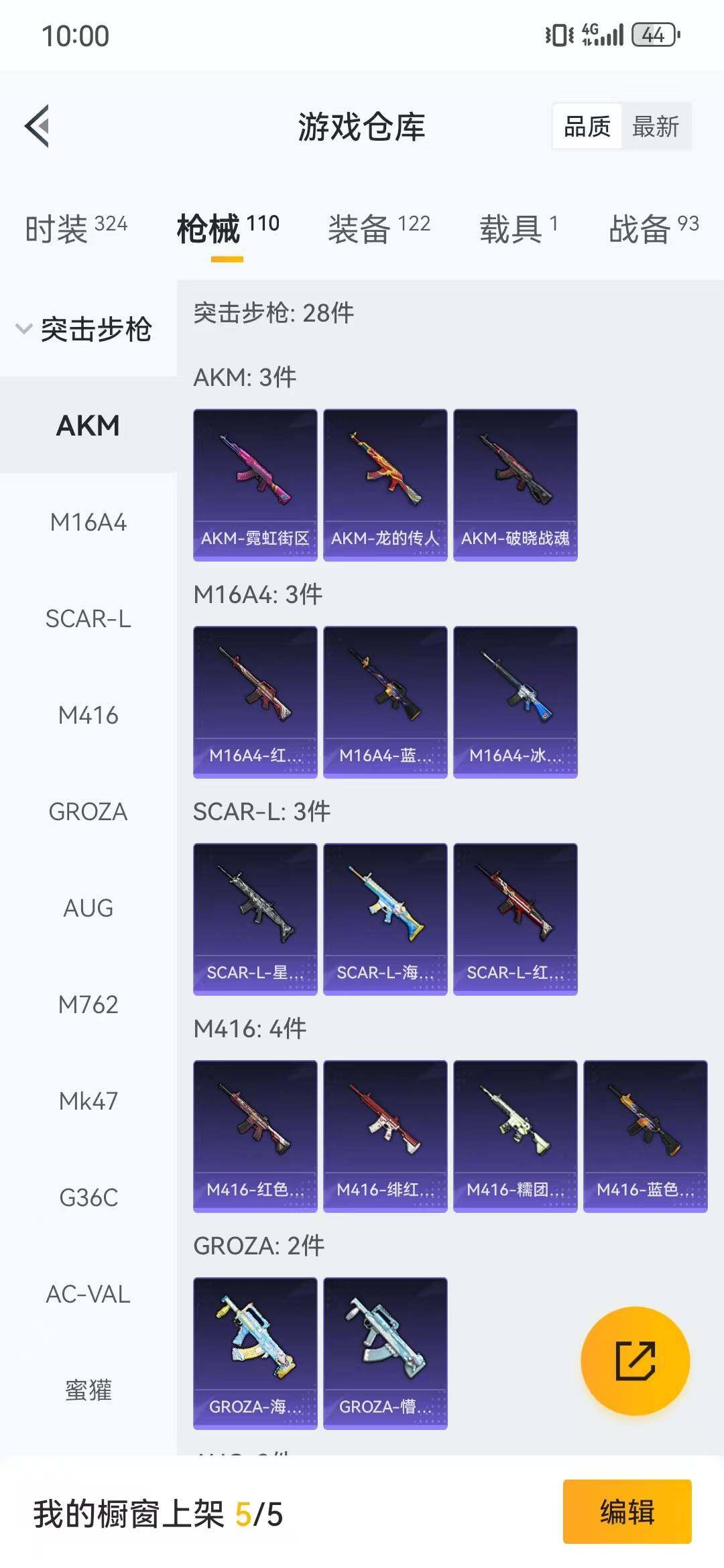Jump to GROZA in the side list
Viewport: 724px width, 1568px height.
(x=88, y=811)
